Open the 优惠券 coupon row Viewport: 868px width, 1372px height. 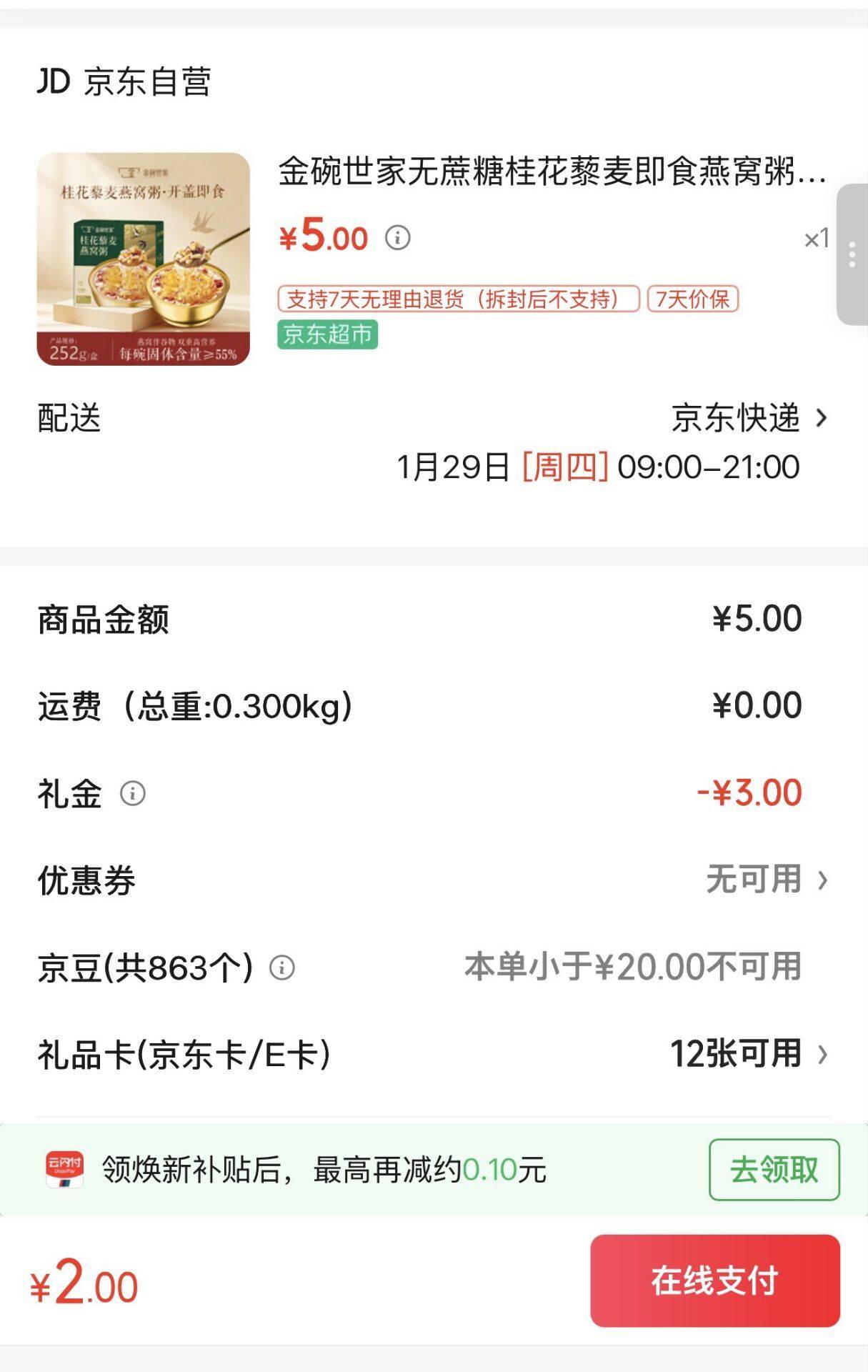434,880
